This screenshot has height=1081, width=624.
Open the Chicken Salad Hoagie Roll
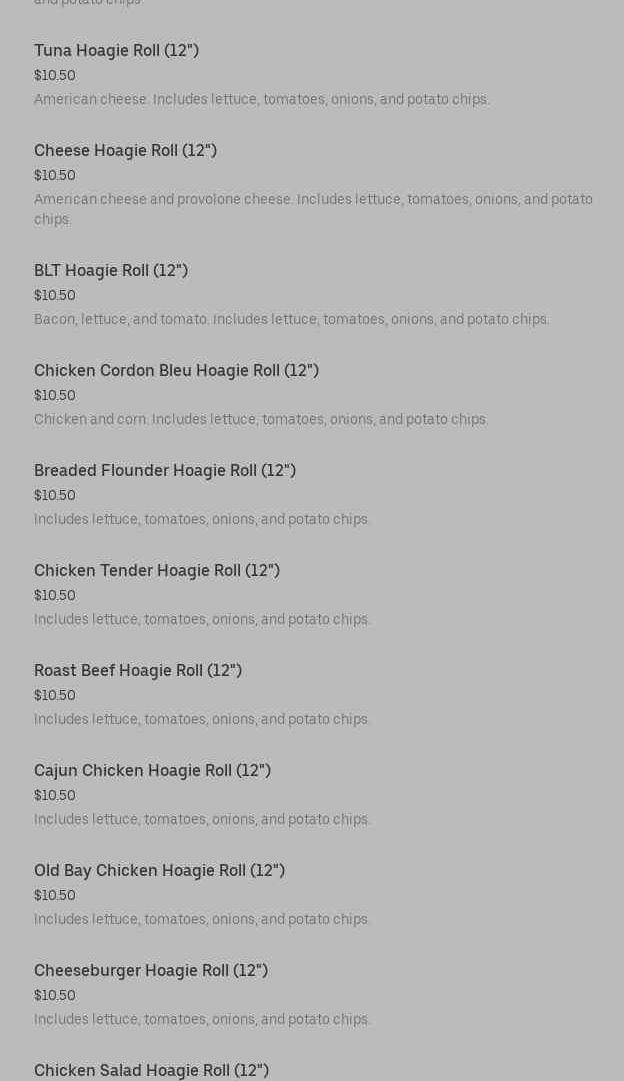(x=151, y=1070)
